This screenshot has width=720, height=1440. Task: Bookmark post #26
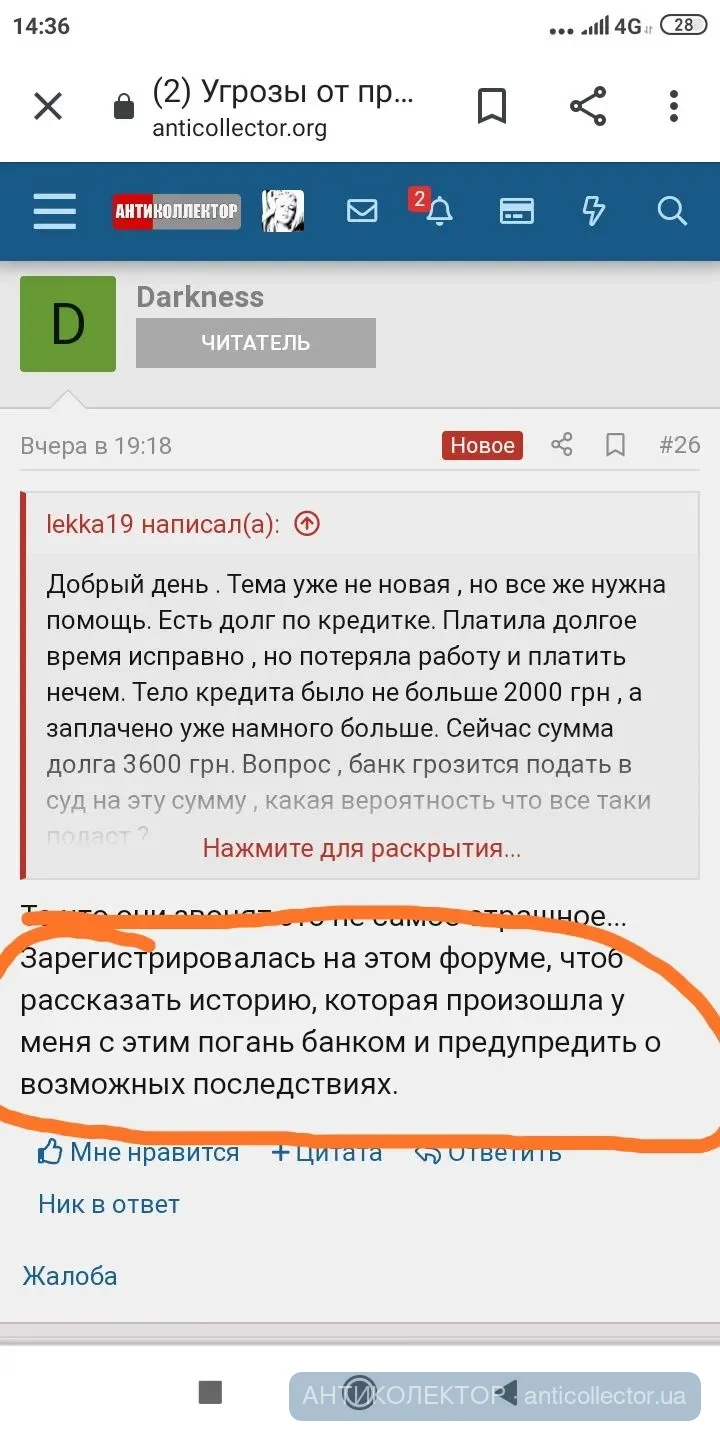616,445
